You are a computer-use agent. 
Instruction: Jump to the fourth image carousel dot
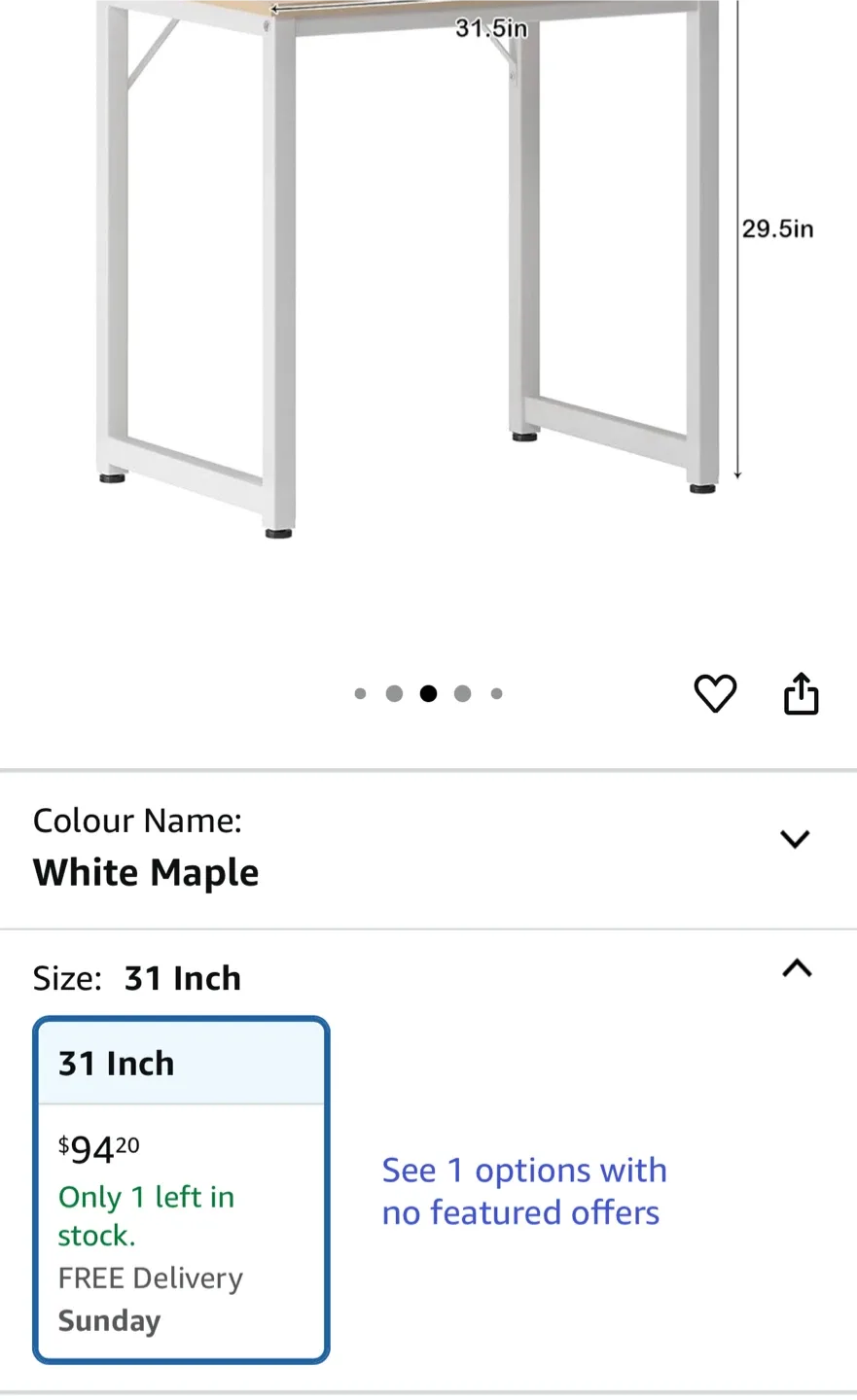pos(462,693)
